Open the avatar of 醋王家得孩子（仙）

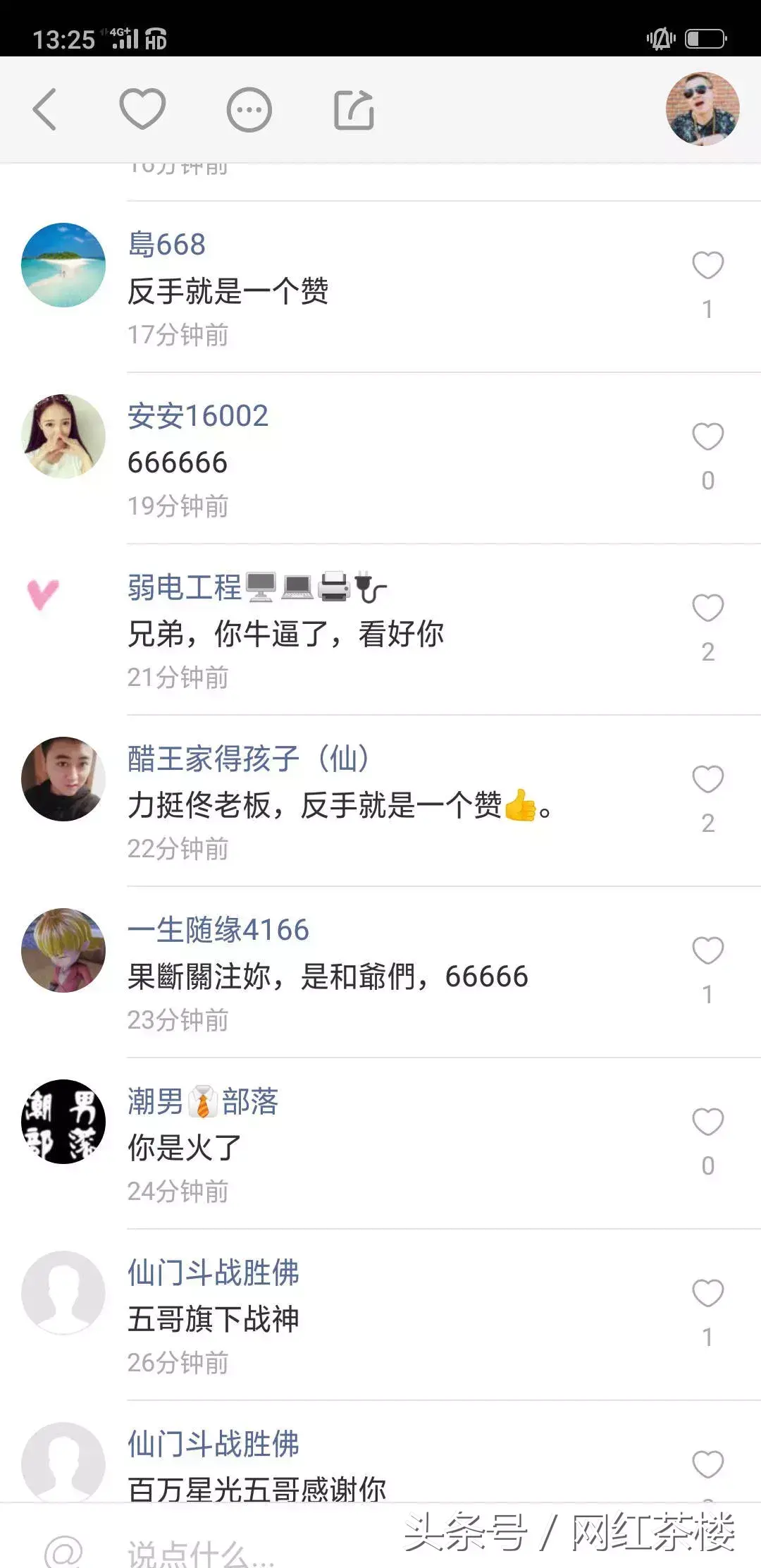63,779
